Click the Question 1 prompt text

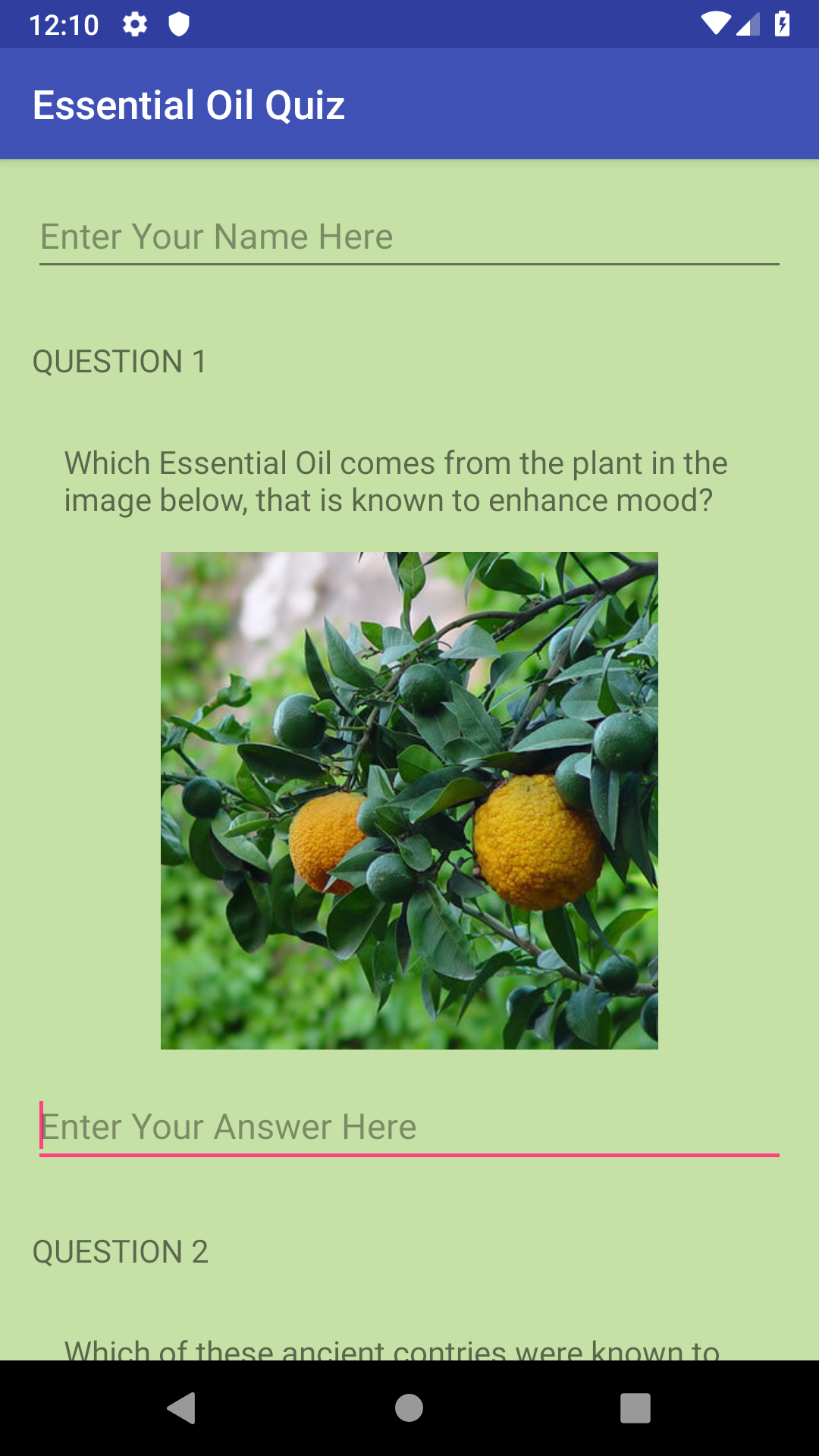tap(395, 479)
